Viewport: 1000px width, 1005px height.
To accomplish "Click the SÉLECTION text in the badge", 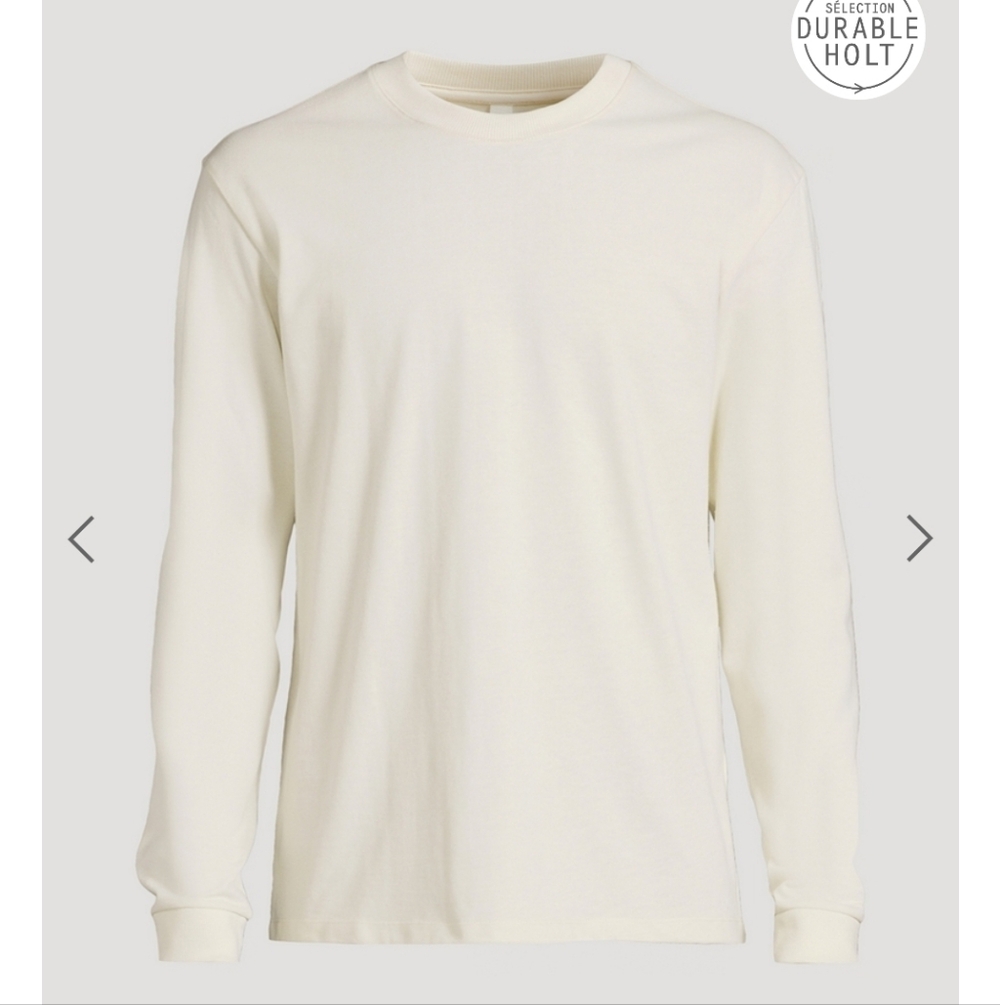I will (862, 9).
